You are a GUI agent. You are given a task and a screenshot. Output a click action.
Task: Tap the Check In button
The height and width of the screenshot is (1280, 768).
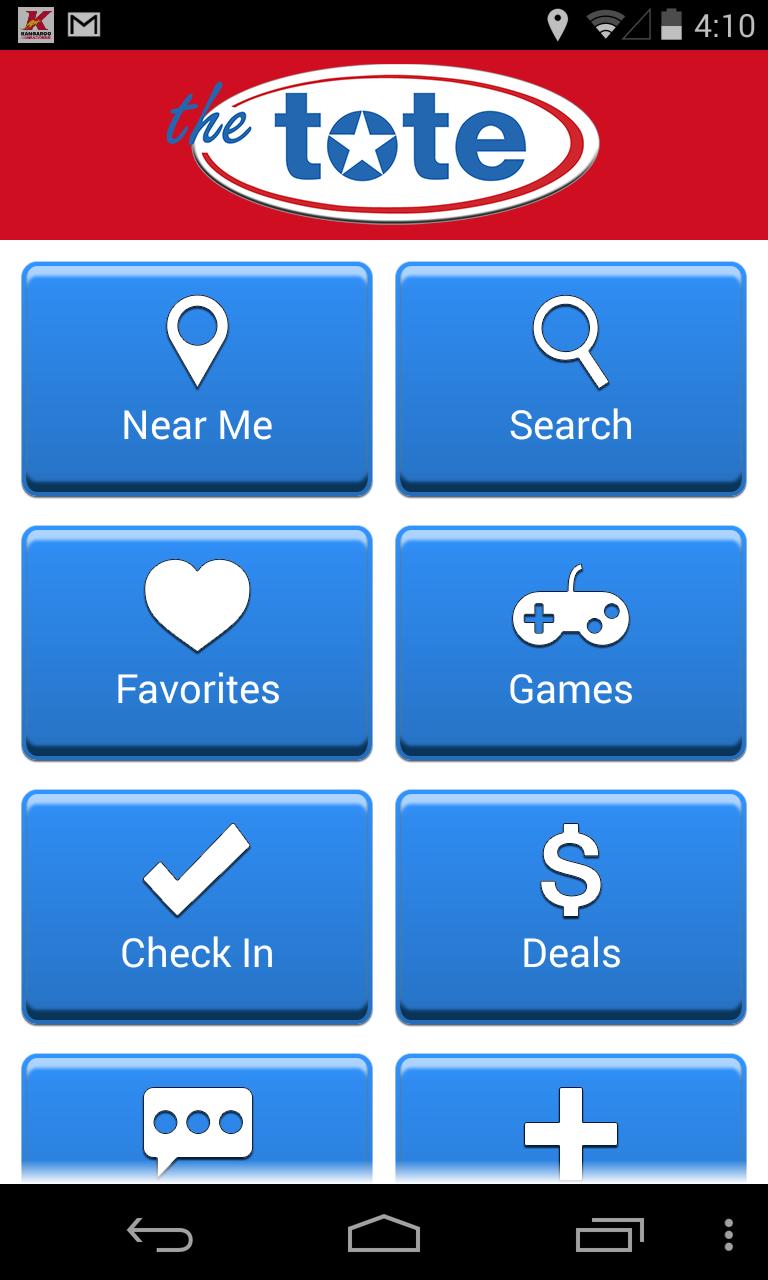coord(196,905)
